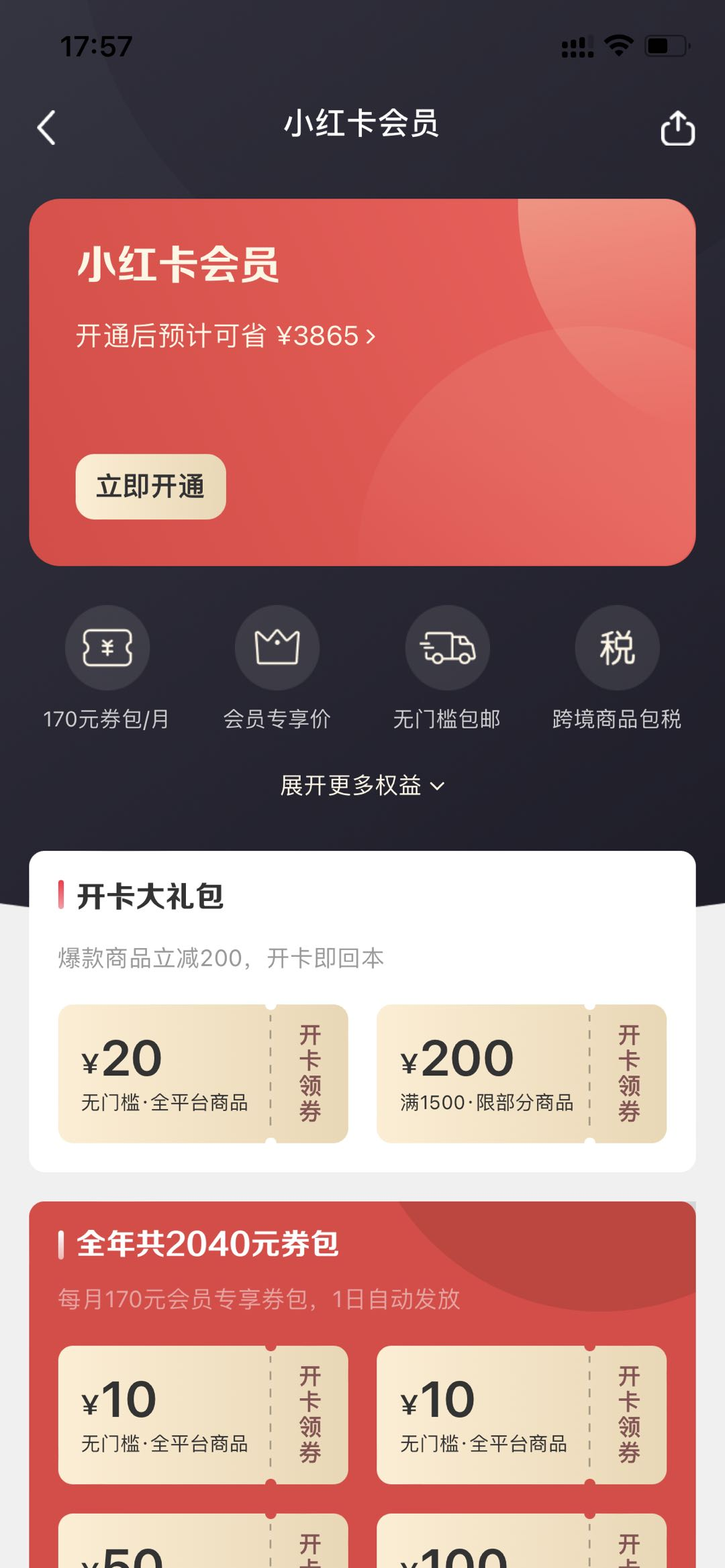The height and width of the screenshot is (1568, 725).
Task: Tap 立即开通 to activate membership
Action: [150, 486]
